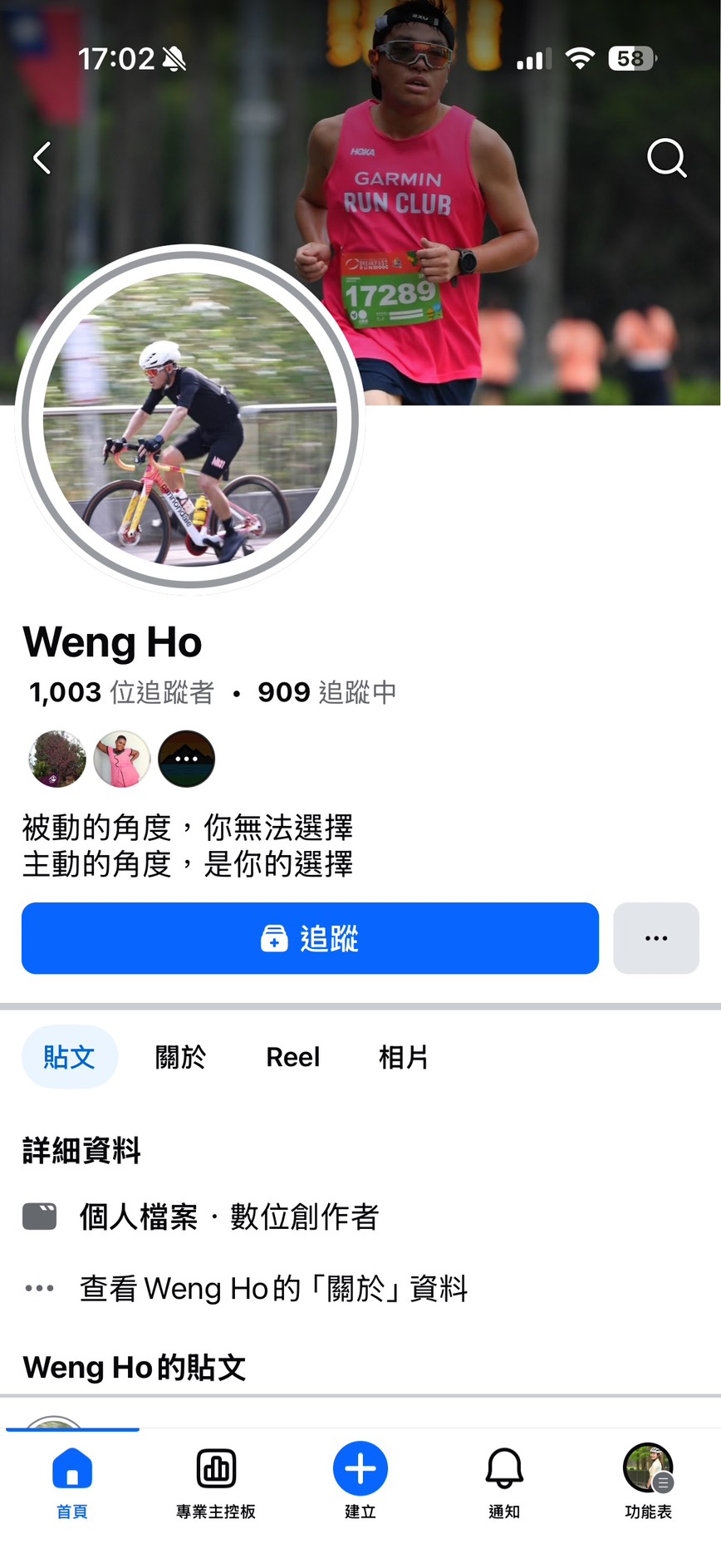Tap the blue 建立 plus icon to create a post

coord(360,1468)
